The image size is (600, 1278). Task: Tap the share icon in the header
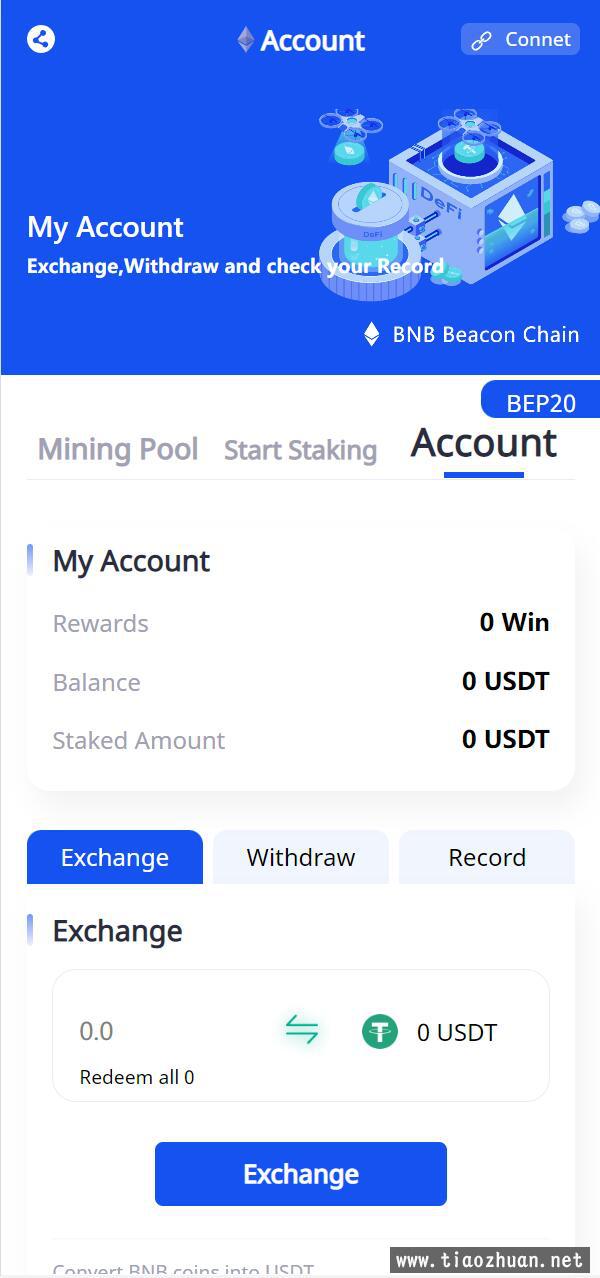click(x=41, y=39)
